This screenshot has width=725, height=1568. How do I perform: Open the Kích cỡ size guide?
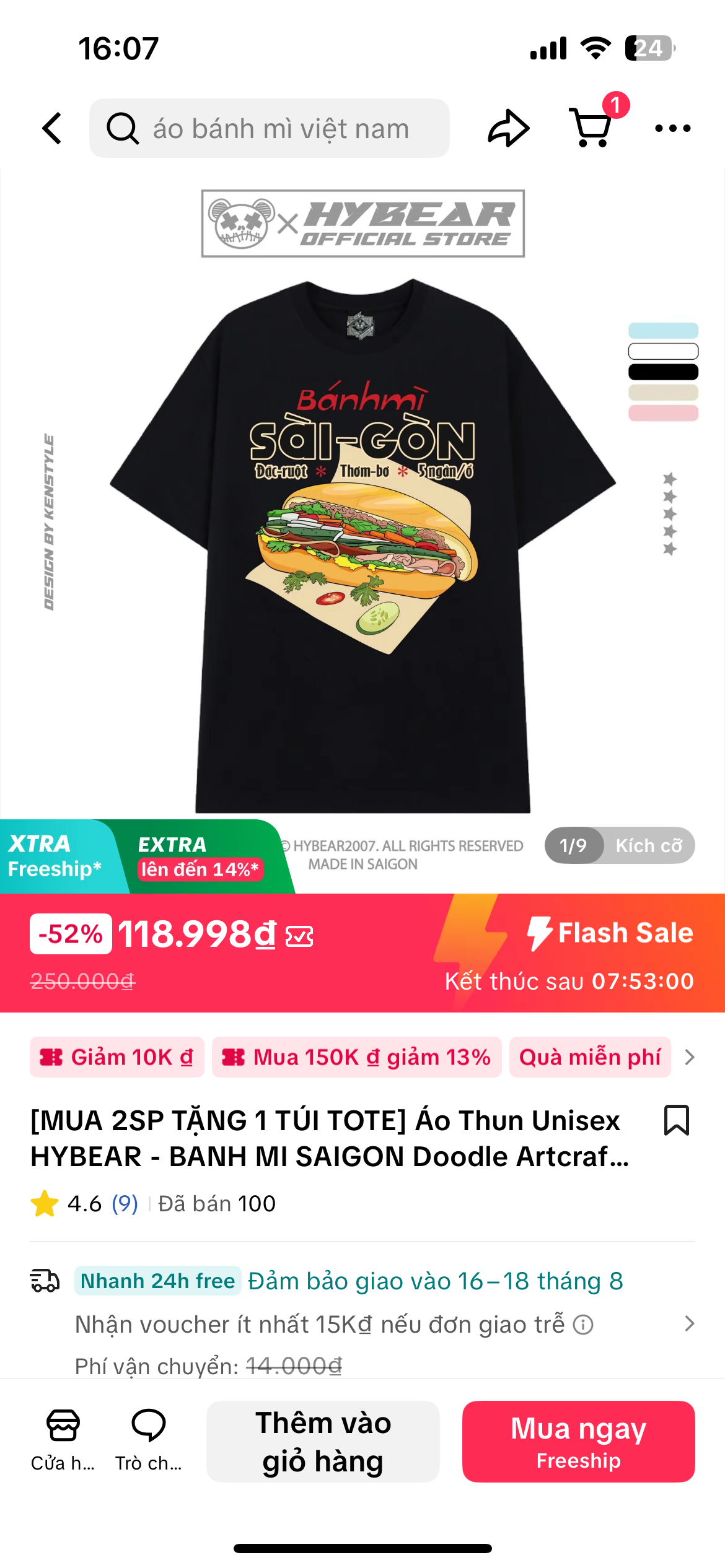pyautogui.click(x=648, y=845)
